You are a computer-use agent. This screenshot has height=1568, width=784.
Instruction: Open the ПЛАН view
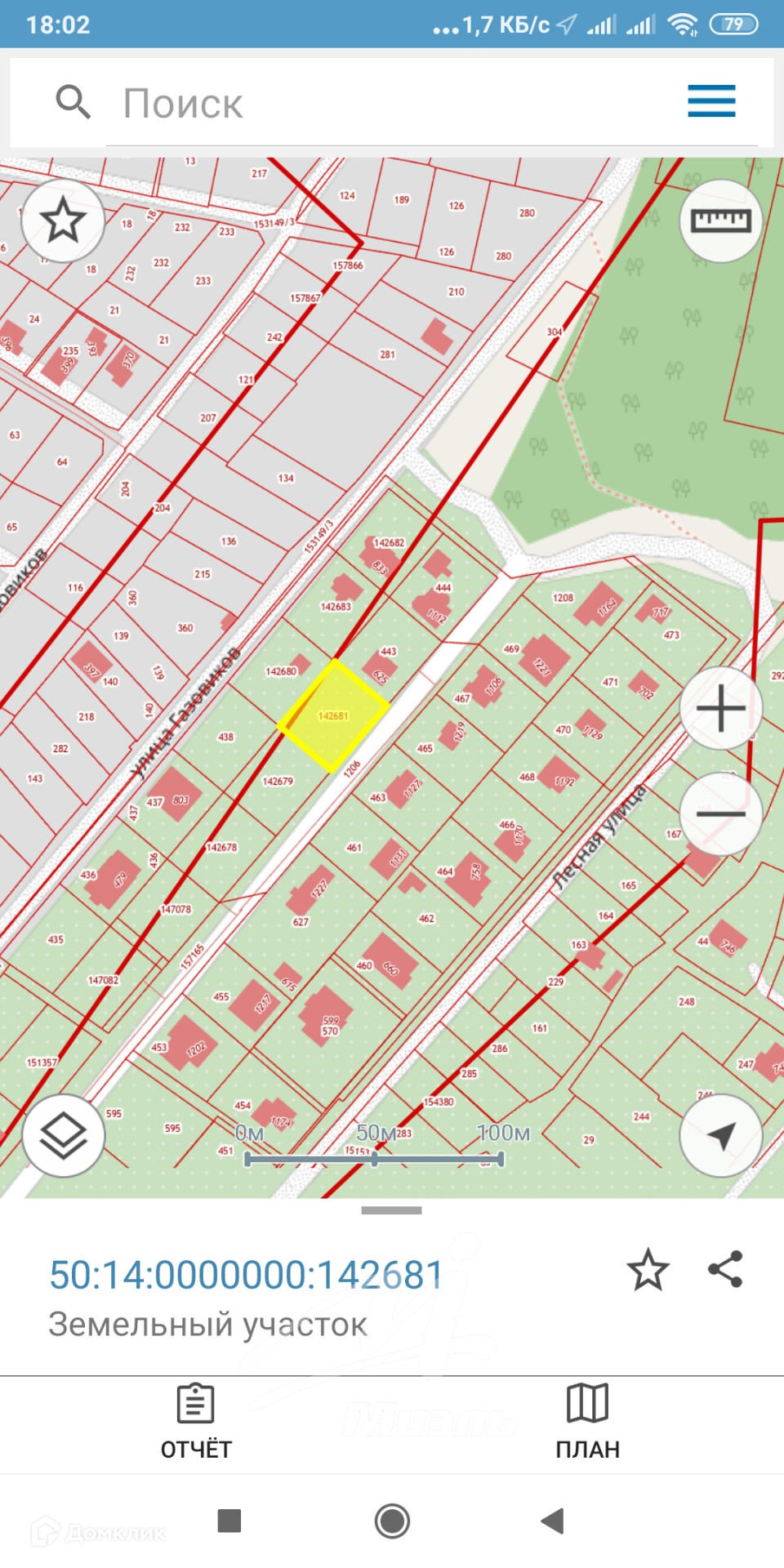tap(587, 1423)
